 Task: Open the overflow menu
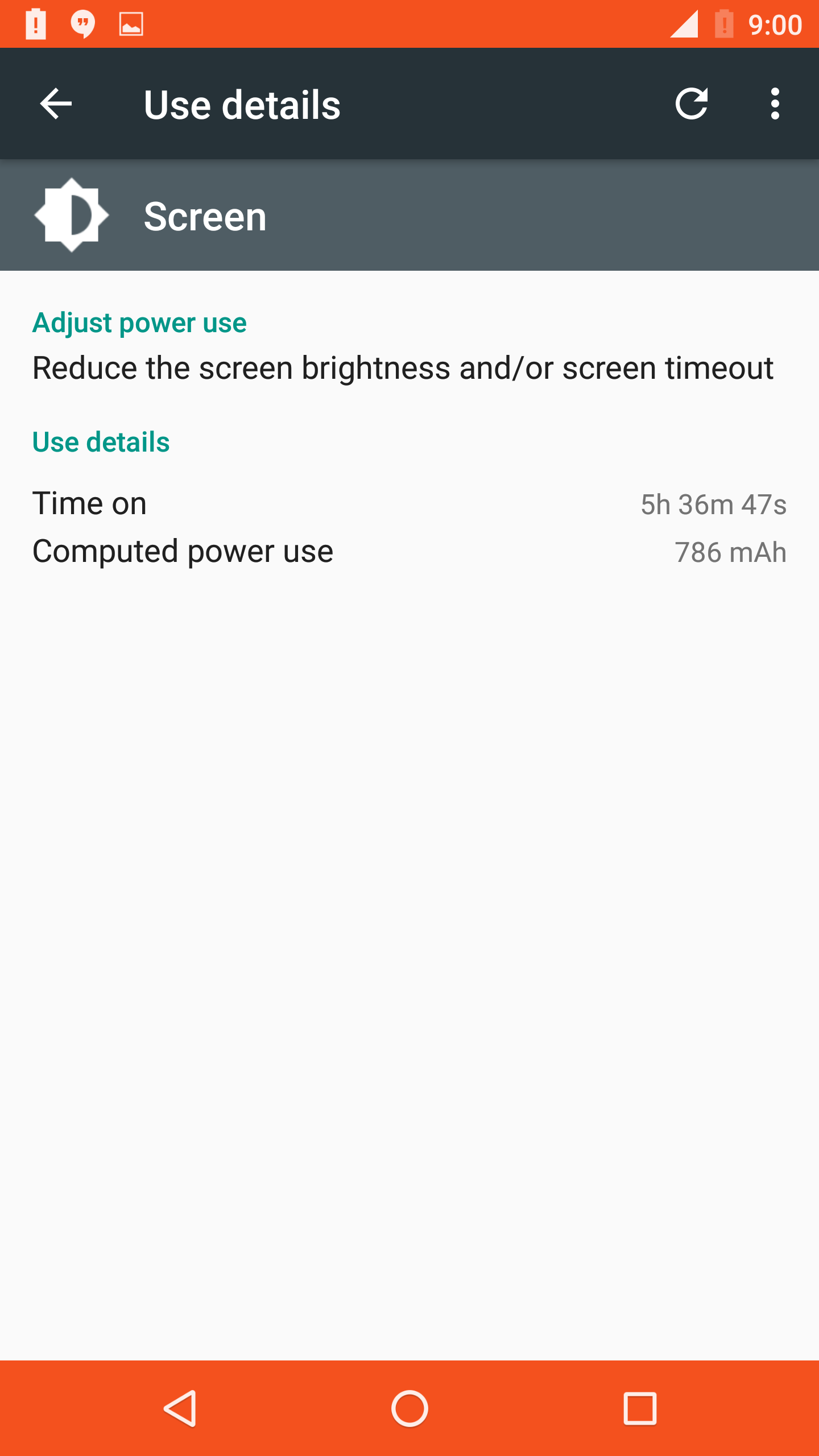[x=775, y=104]
